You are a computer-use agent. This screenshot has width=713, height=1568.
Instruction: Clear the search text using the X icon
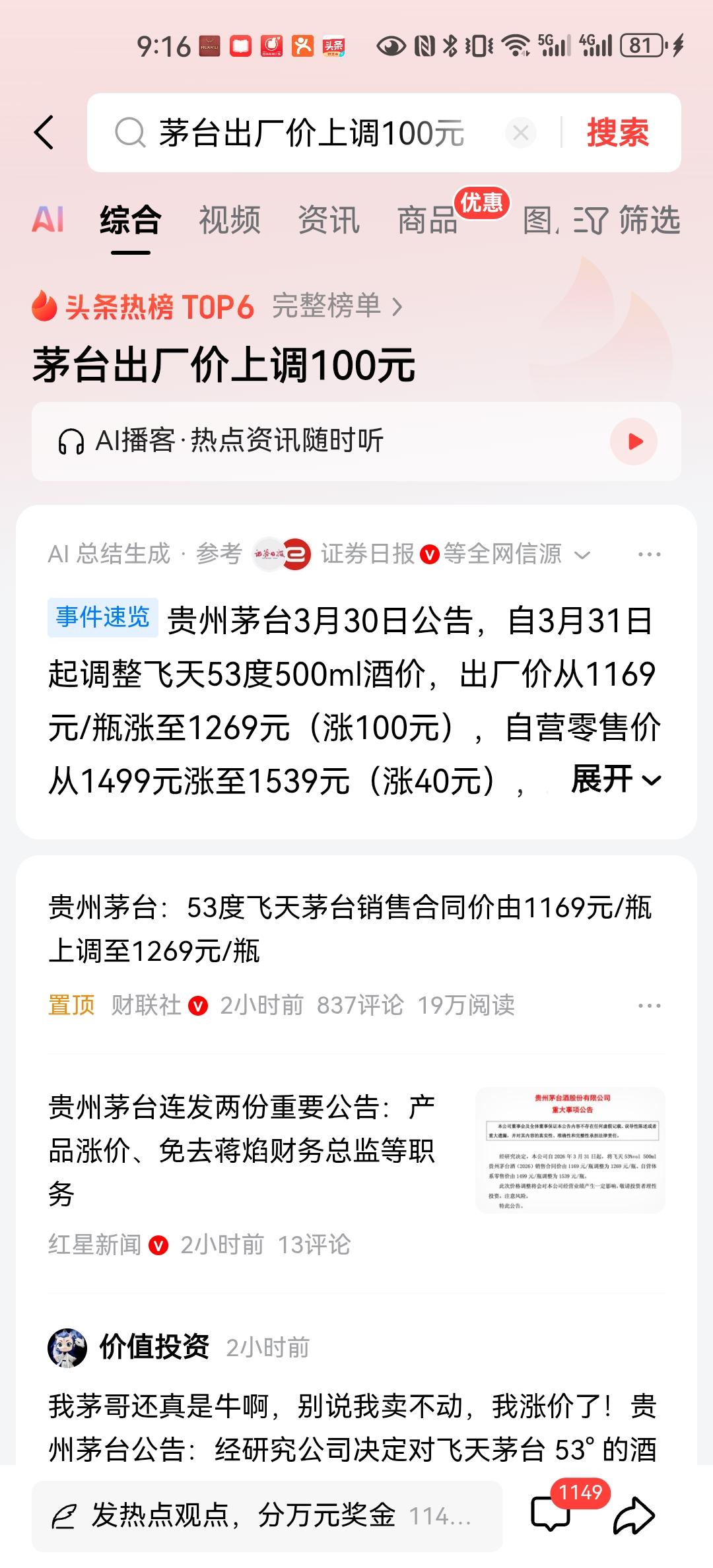click(521, 130)
